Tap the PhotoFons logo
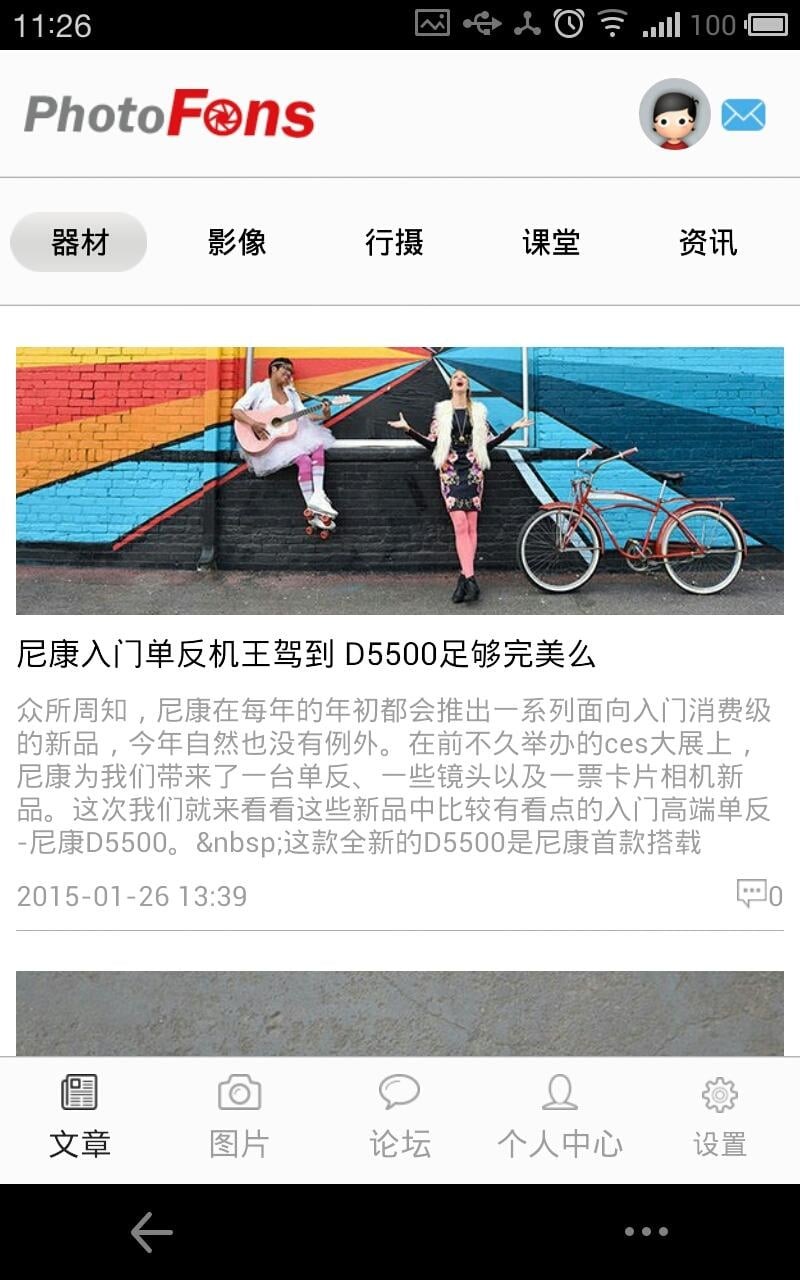This screenshot has height=1280, width=800. tap(168, 113)
